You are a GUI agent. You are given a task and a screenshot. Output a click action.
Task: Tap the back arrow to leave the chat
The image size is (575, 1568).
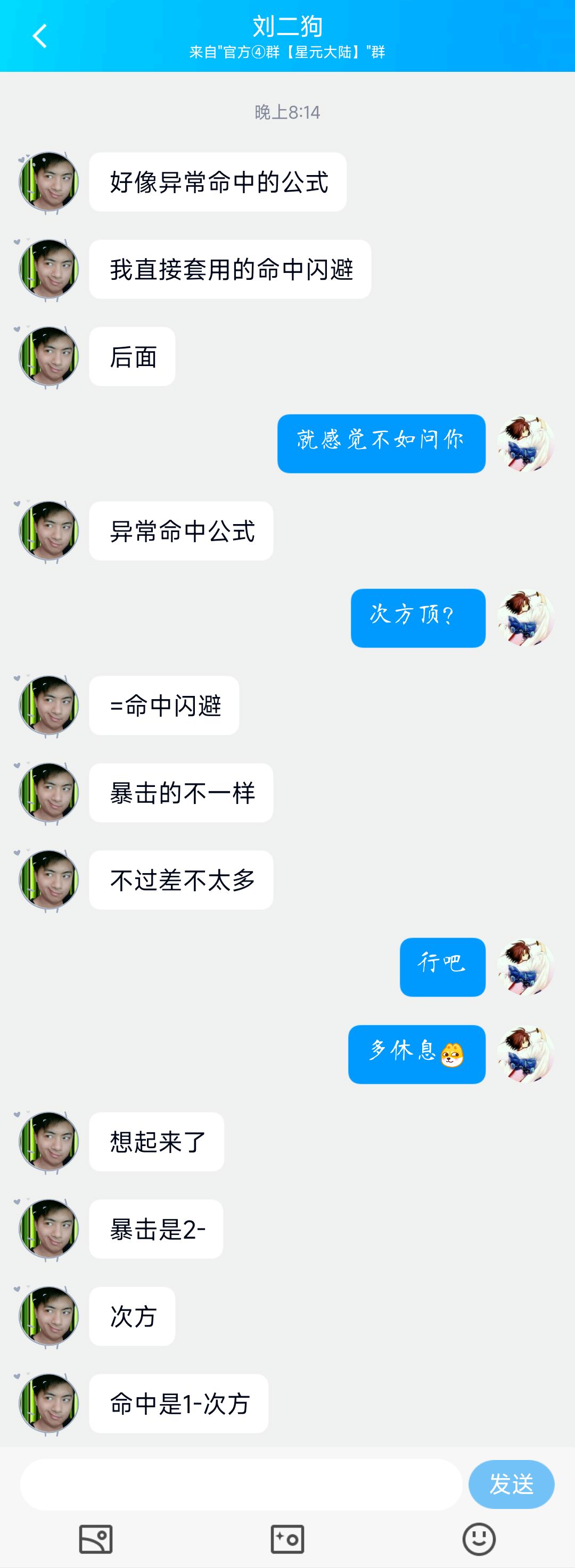click(39, 35)
